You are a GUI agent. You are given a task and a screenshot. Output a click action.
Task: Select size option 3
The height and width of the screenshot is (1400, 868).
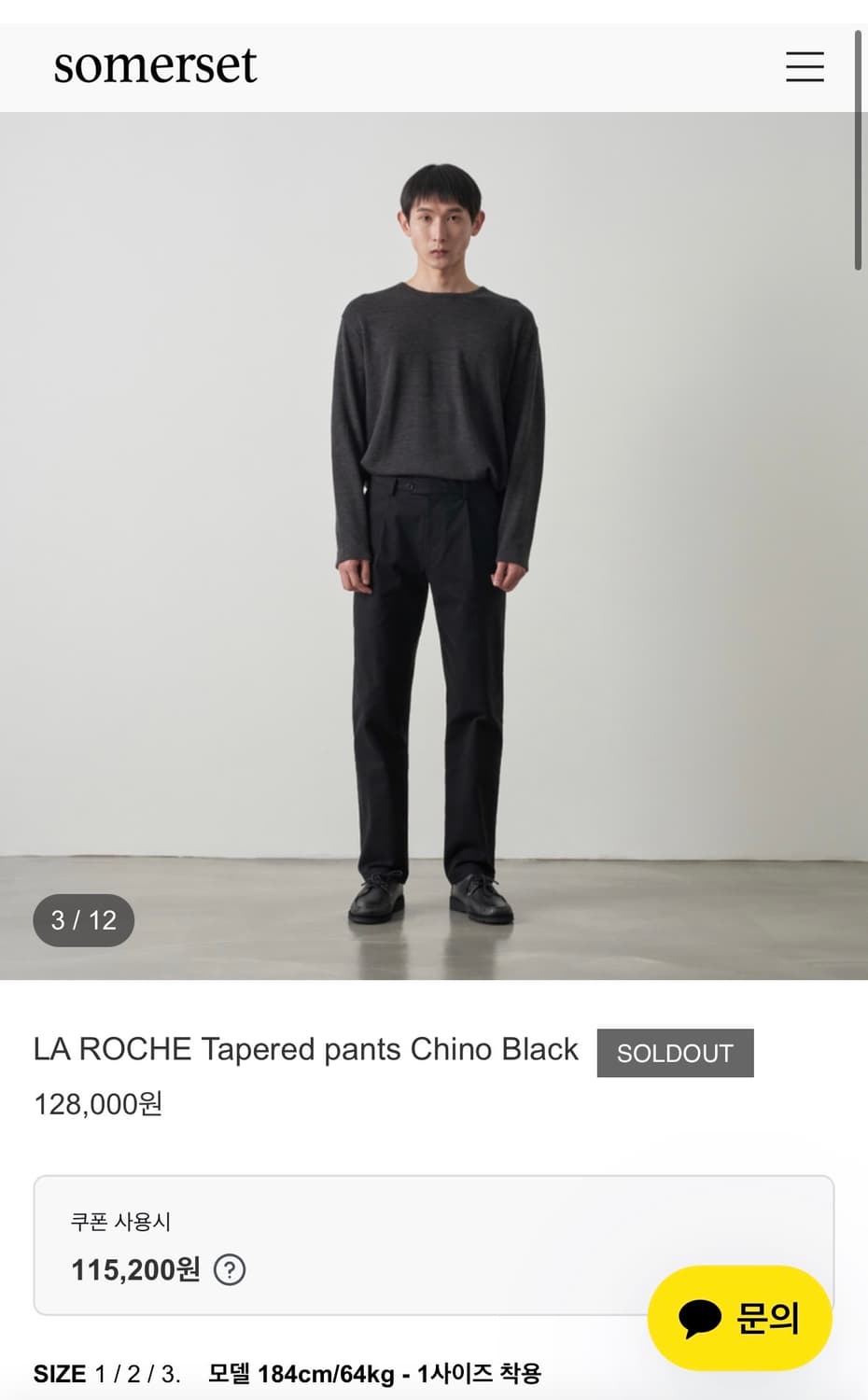[168, 1373]
